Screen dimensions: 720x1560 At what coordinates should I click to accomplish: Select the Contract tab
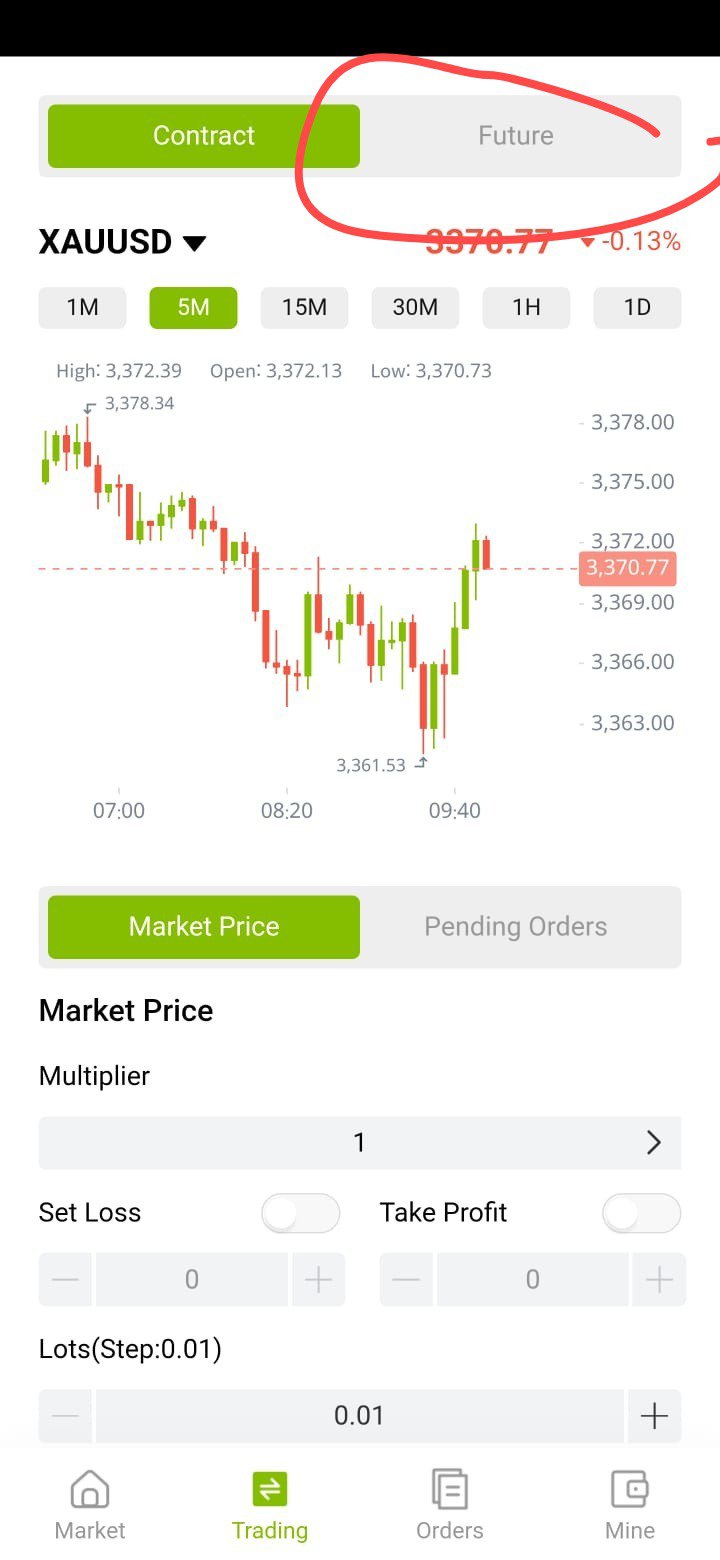[204, 136]
